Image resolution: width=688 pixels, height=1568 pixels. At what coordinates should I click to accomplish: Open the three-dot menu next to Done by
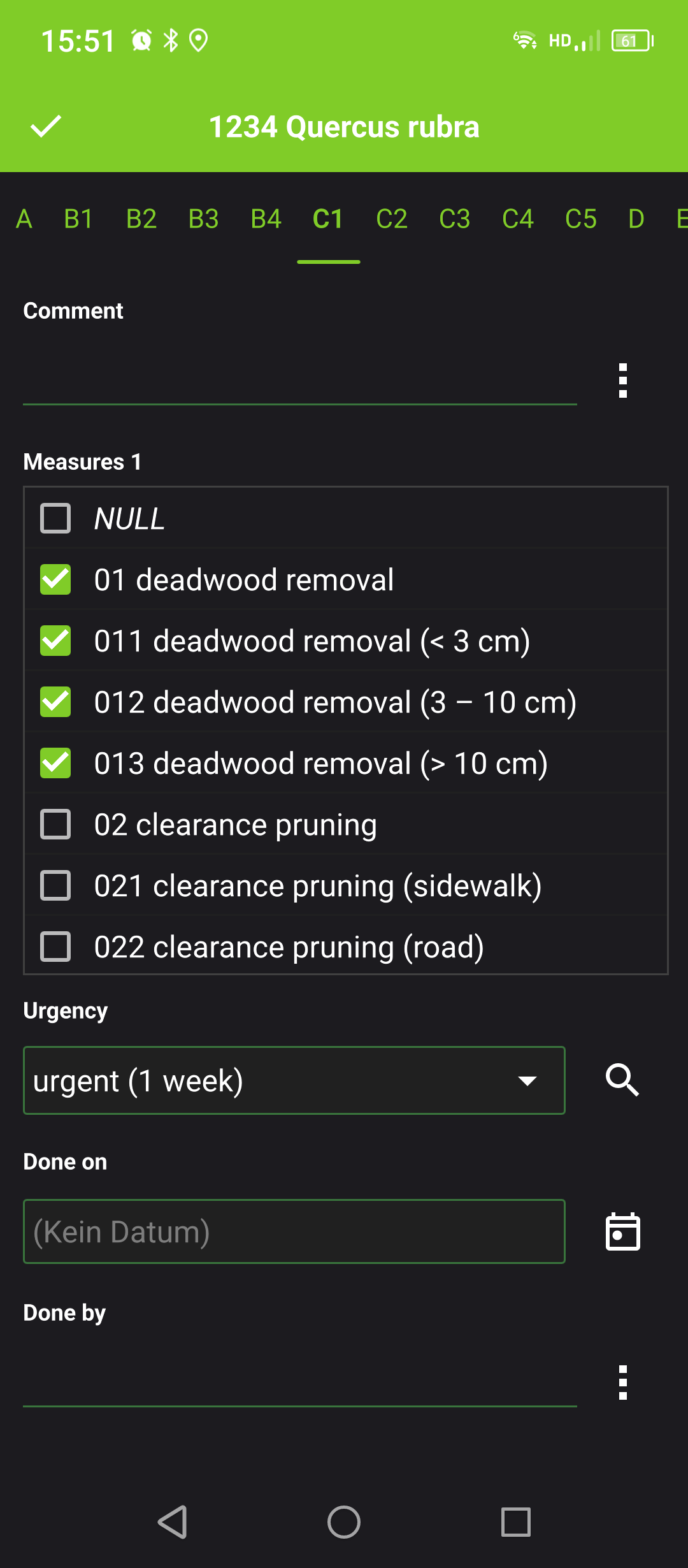click(x=623, y=1383)
